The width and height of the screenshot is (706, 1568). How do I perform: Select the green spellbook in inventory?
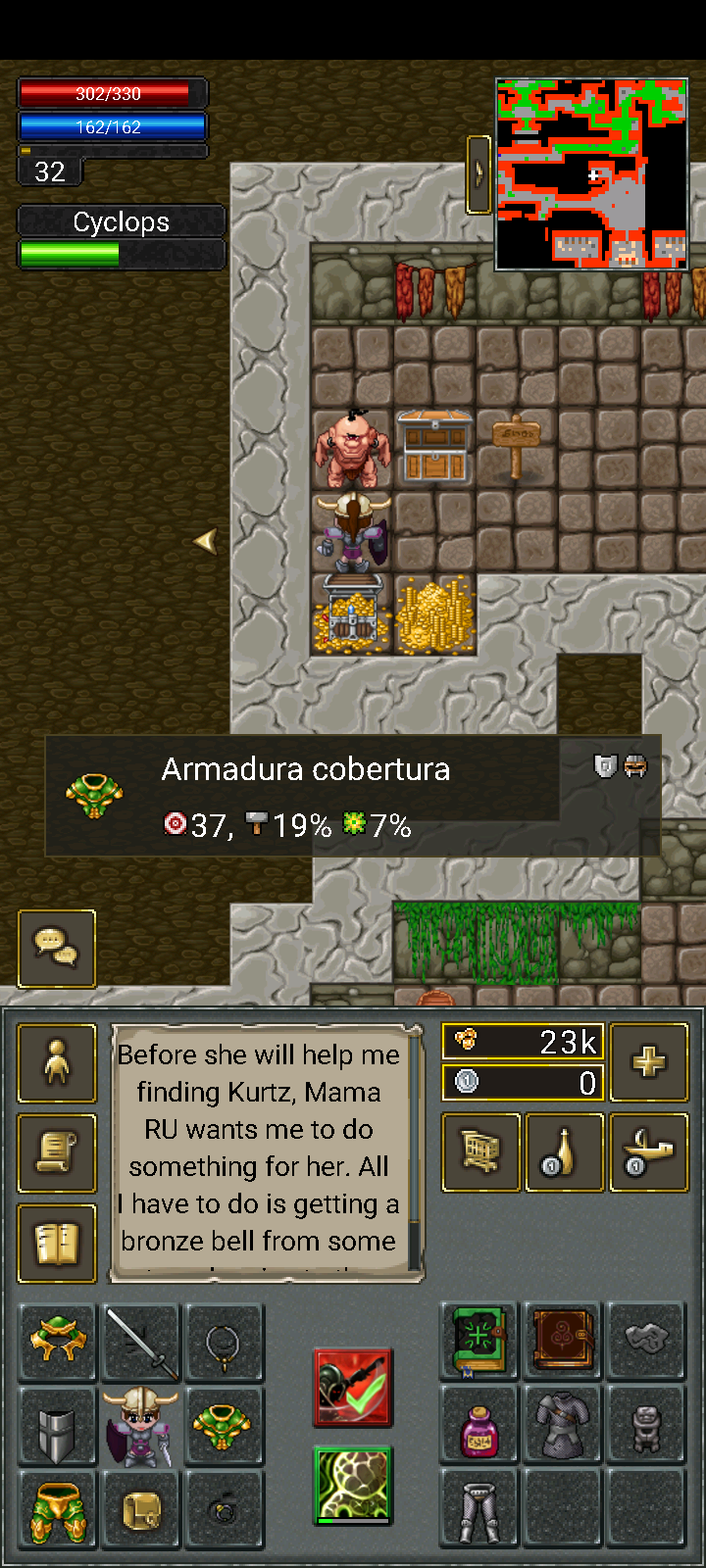(x=479, y=1341)
